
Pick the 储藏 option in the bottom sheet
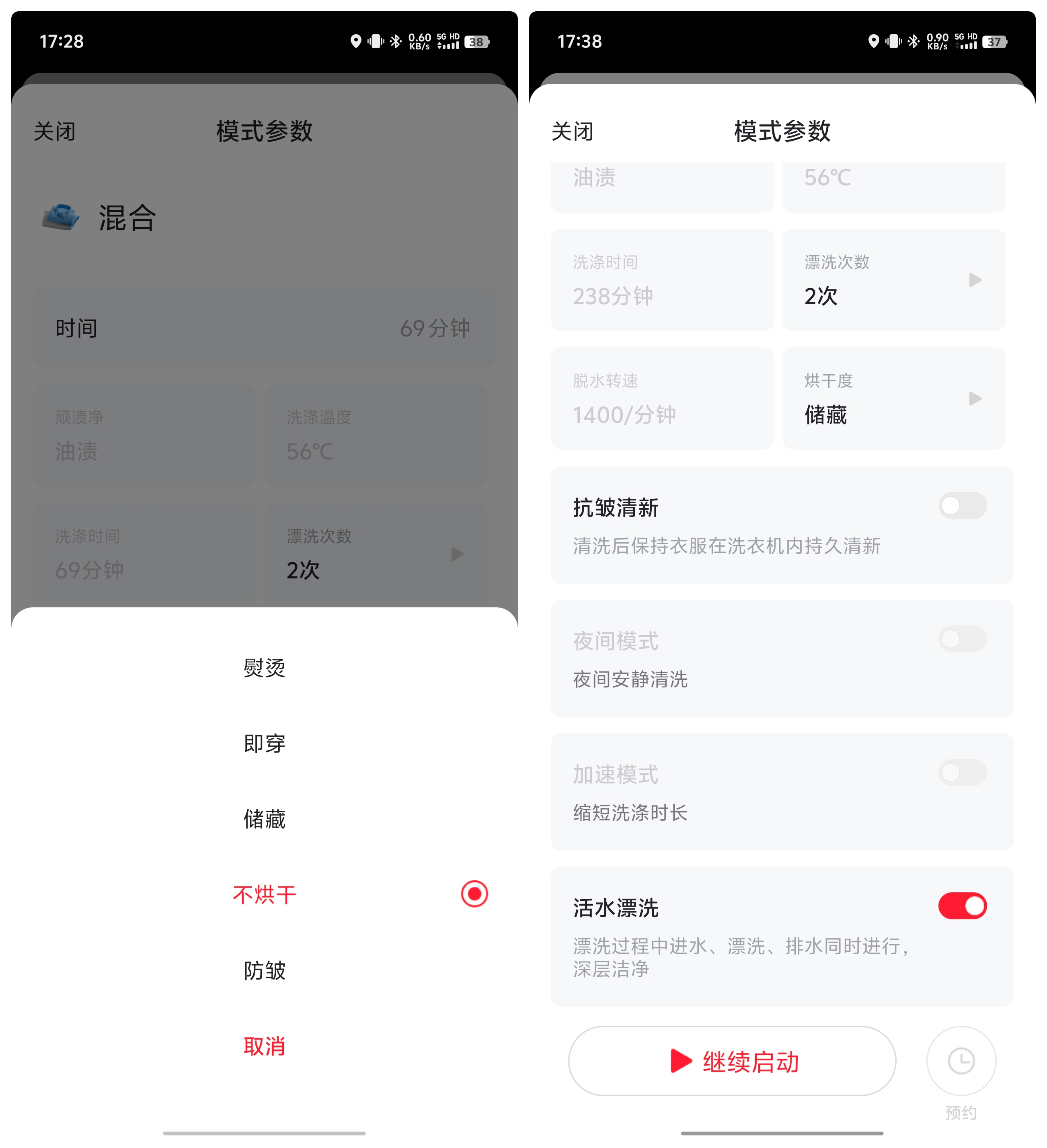(264, 819)
